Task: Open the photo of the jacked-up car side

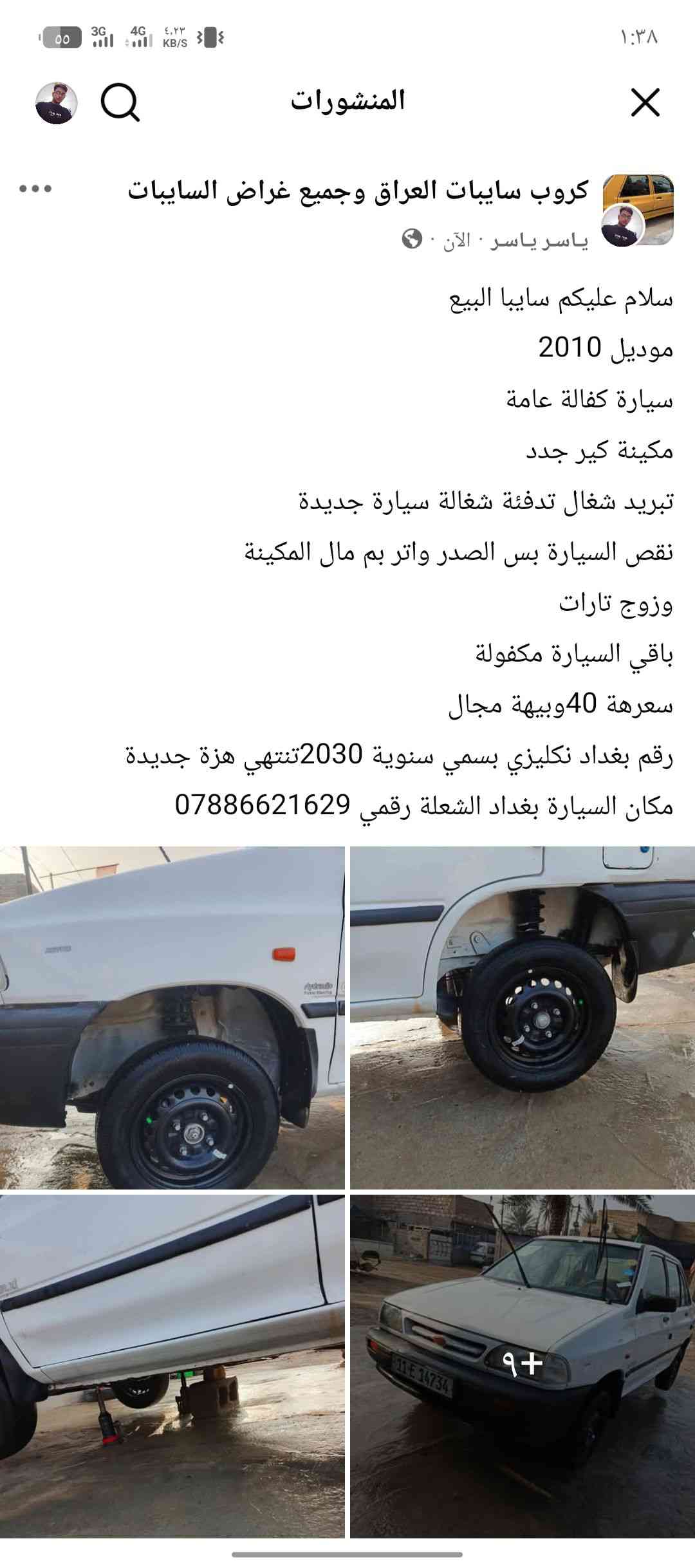Action: [172, 1366]
